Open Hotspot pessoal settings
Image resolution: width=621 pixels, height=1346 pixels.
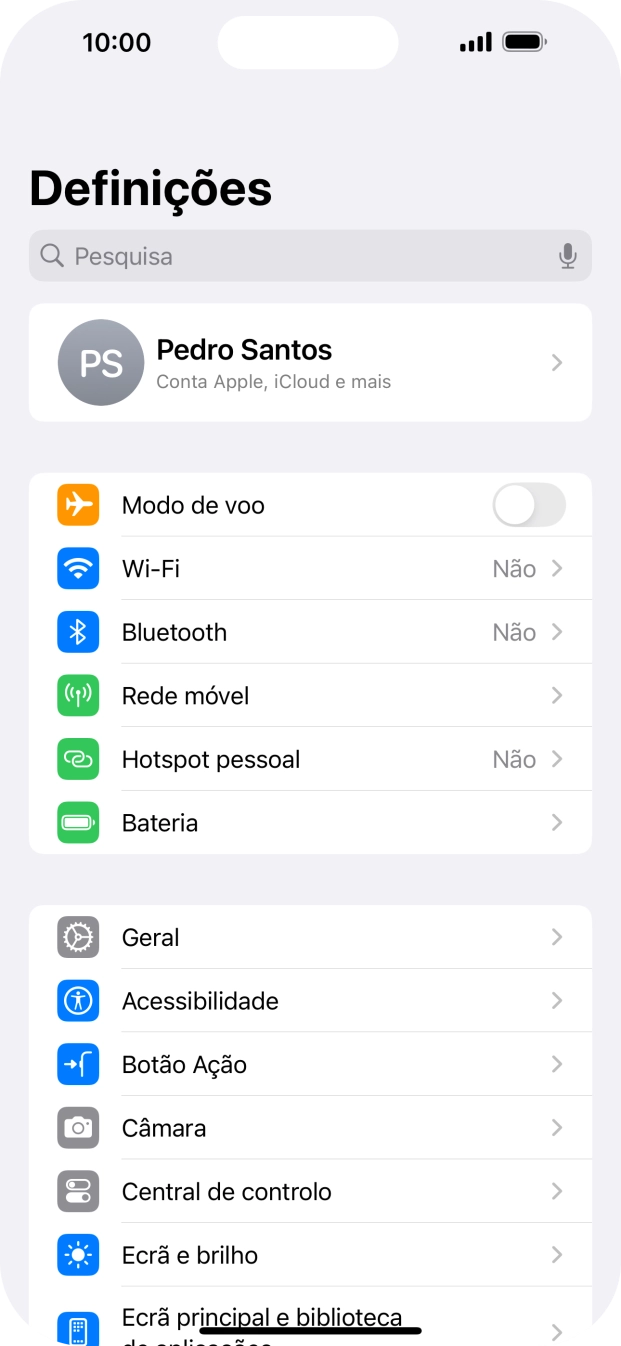pos(310,759)
